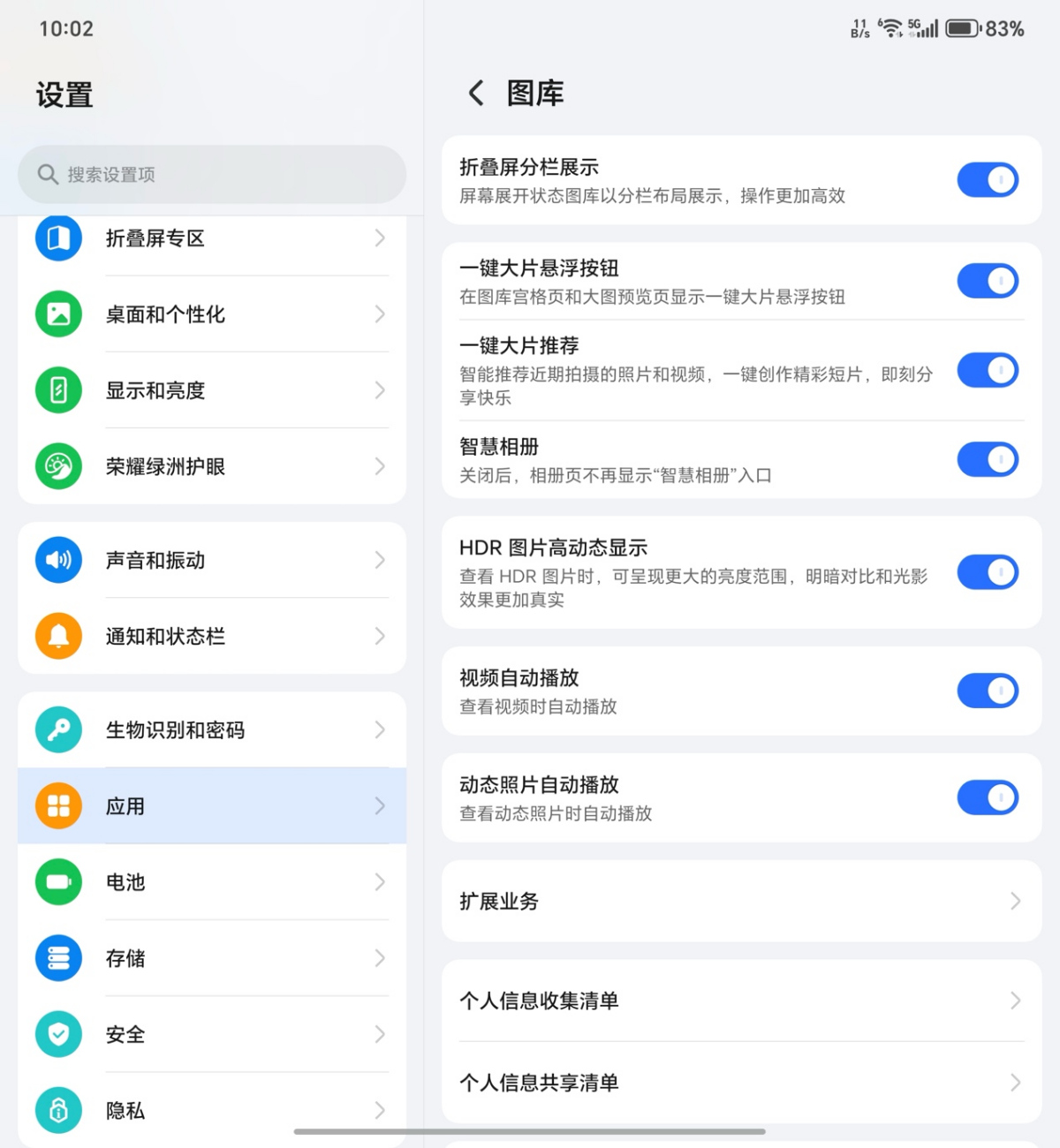Open 荣耀绿洲护眼
Image resolution: width=1060 pixels, height=1148 pixels.
[212, 466]
